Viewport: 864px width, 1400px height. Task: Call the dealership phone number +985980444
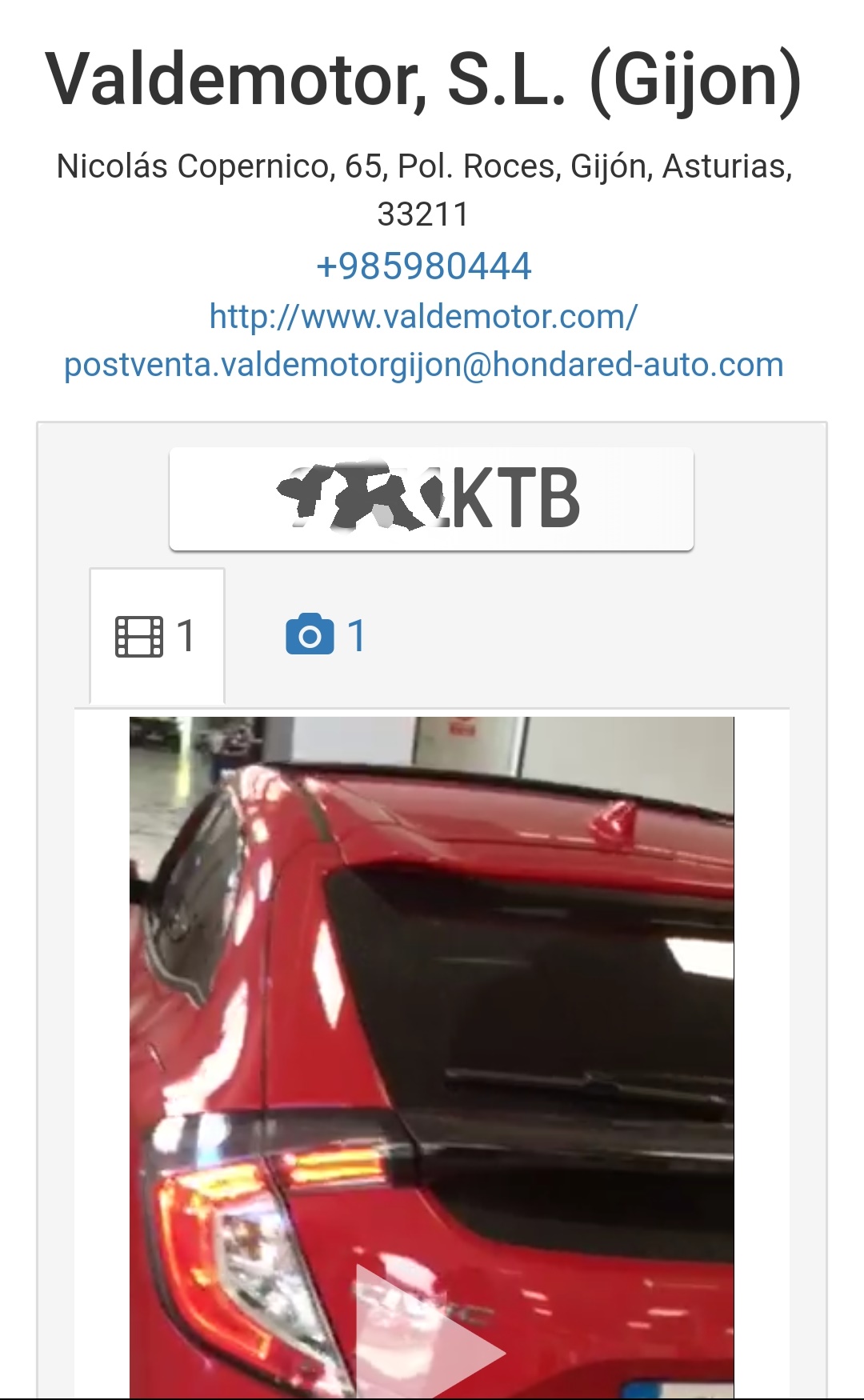click(424, 266)
